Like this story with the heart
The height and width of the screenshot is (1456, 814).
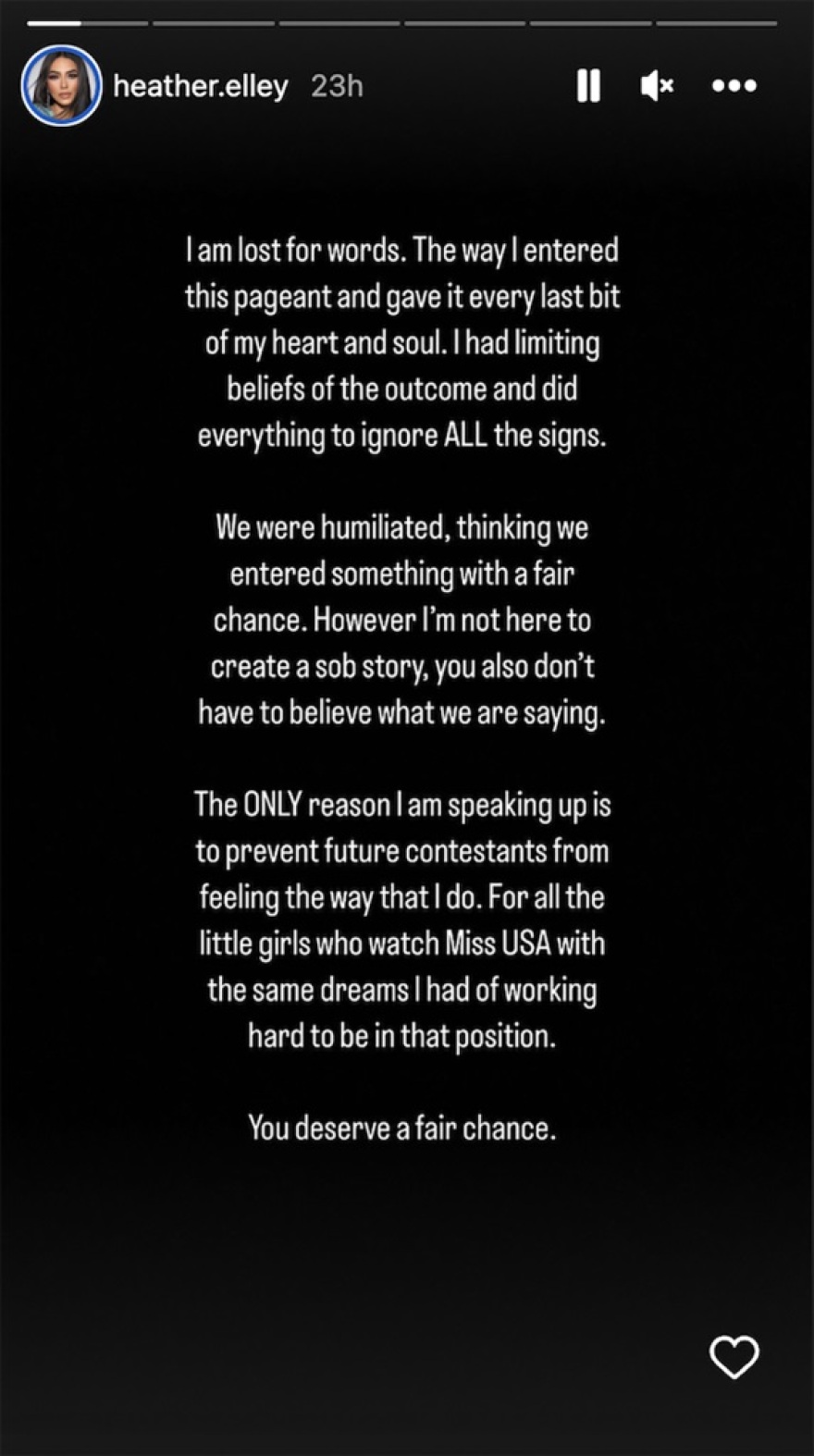click(x=734, y=1357)
